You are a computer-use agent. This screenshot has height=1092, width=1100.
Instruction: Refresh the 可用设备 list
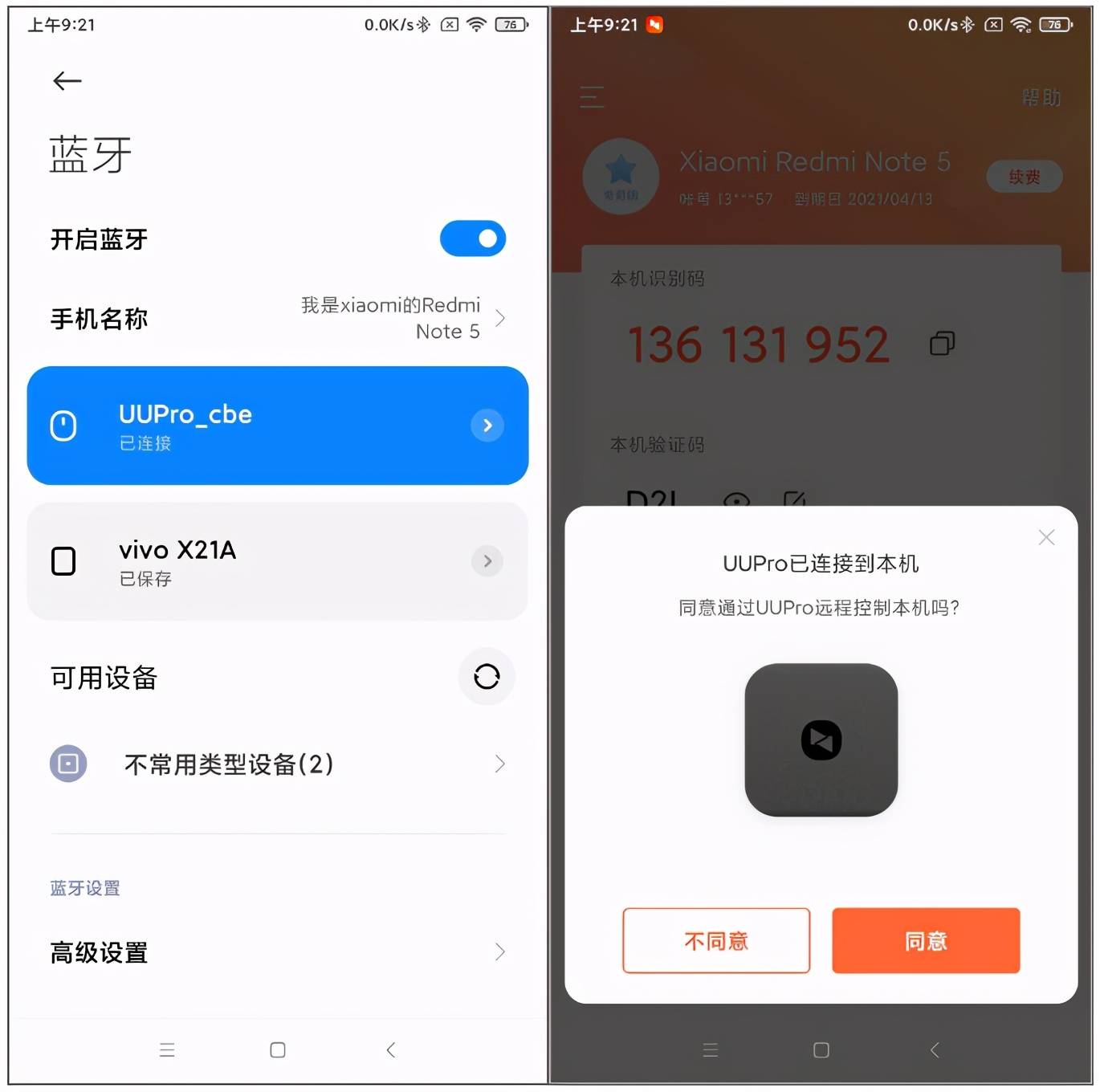[x=487, y=677]
